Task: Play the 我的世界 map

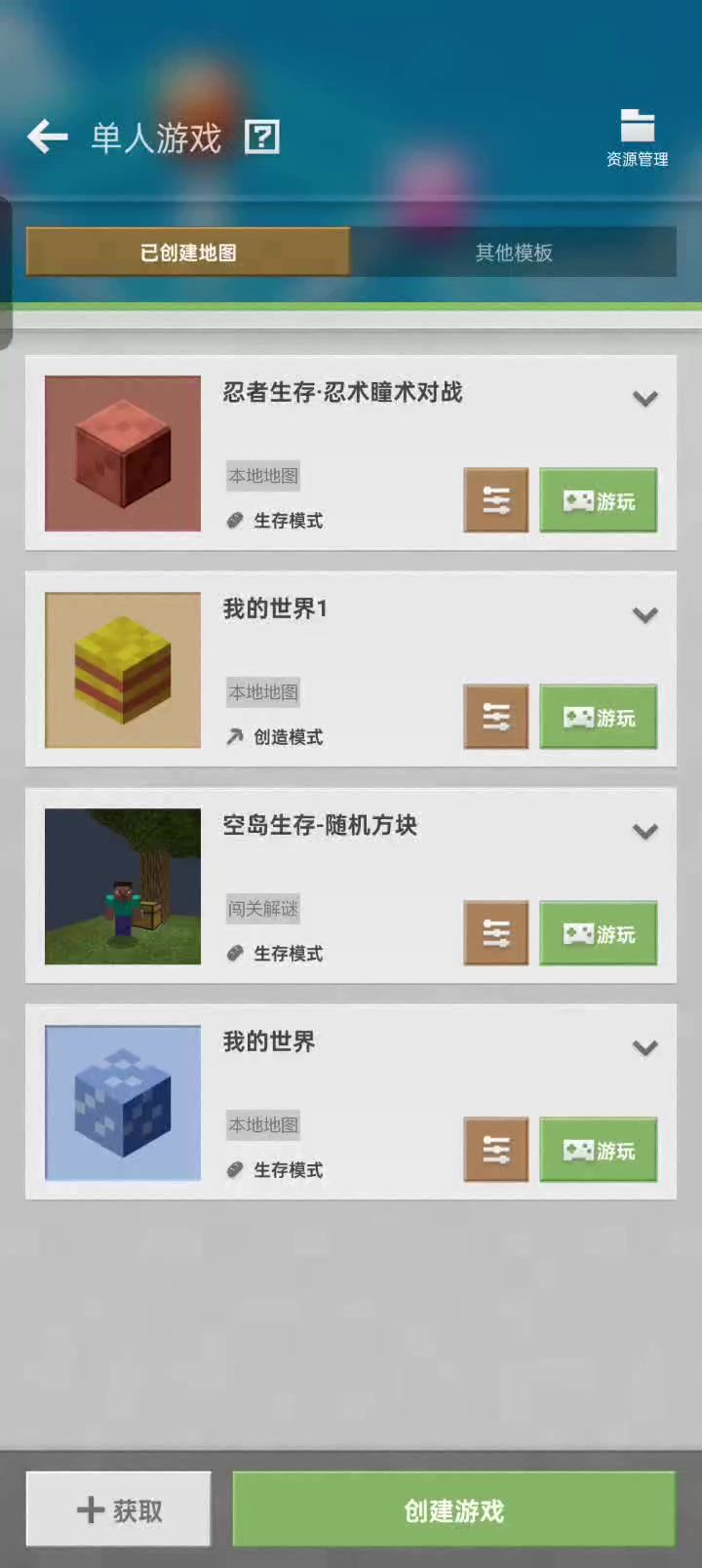Action: (598, 1151)
